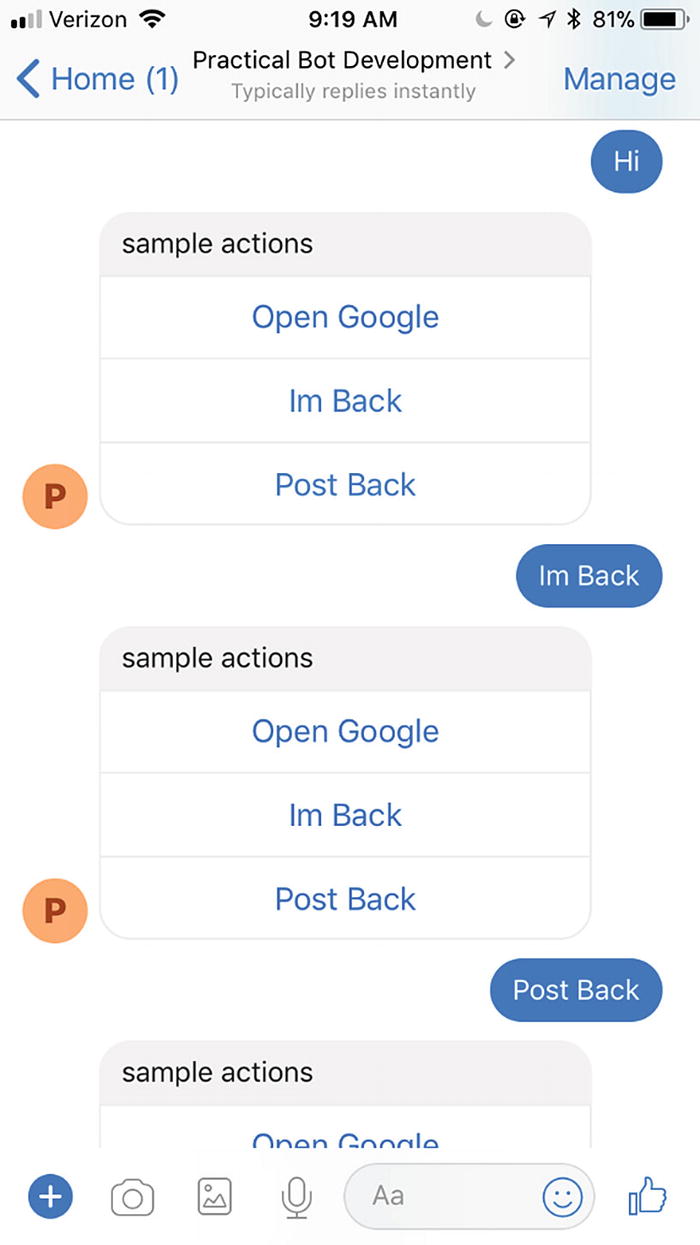This screenshot has width=700, height=1245.
Task: Focus the Aa message field
Action: pyautogui.click(x=440, y=1196)
